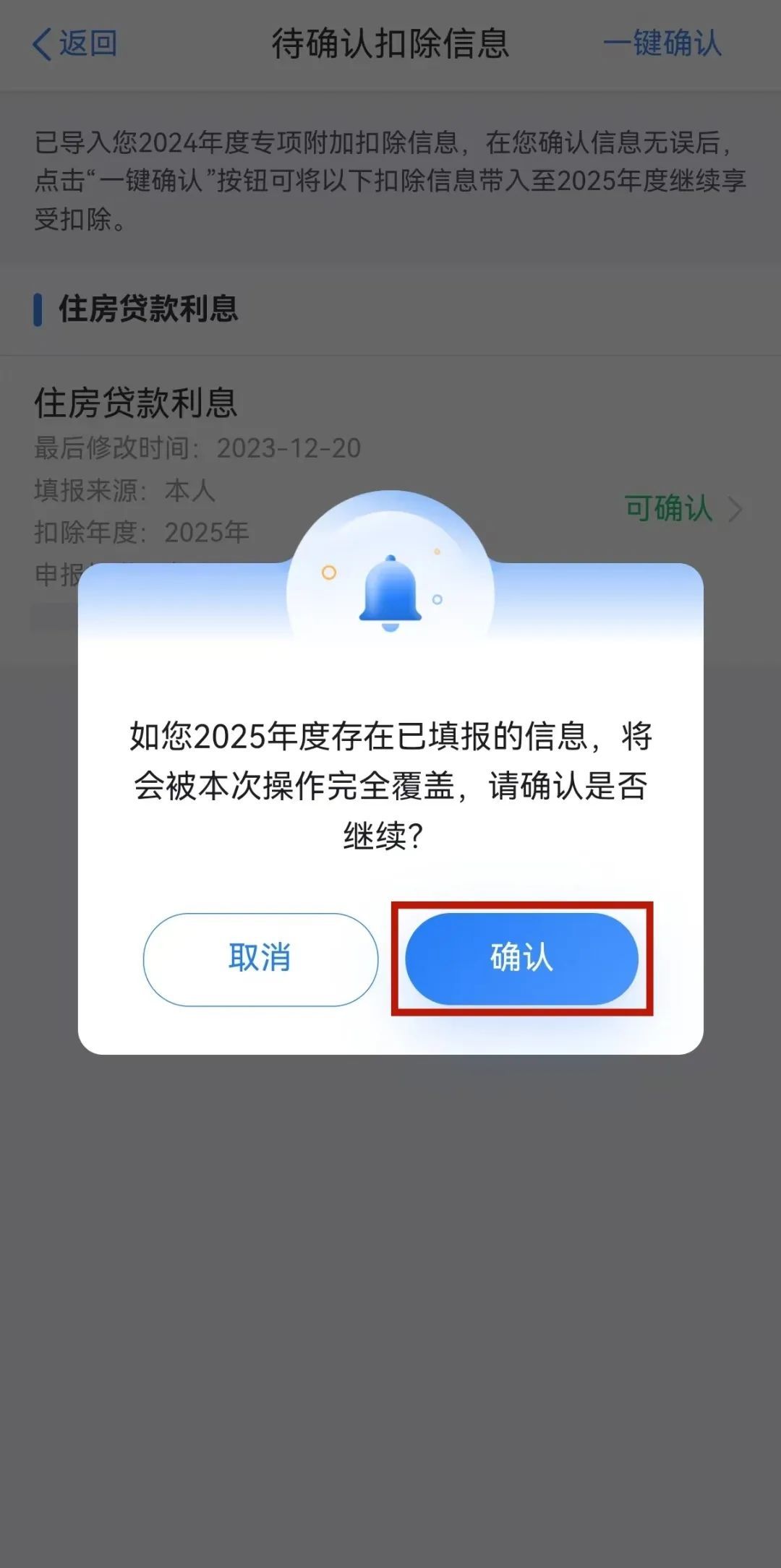The image size is (781, 1568).
Task: Tap 确认 to continue overwriting
Action: pyautogui.click(x=521, y=959)
